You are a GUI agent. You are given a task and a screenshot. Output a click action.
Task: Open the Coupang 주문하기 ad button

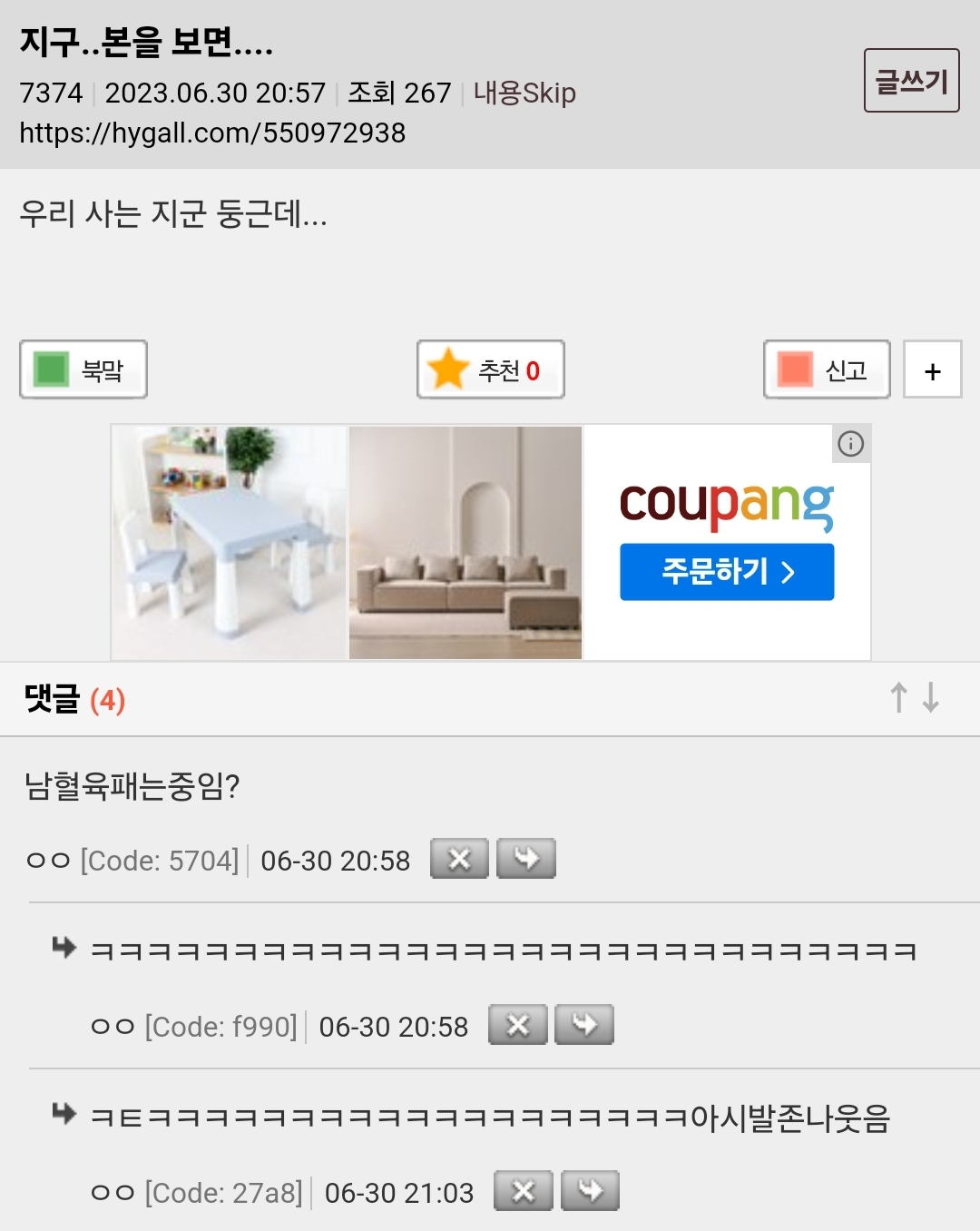click(x=727, y=572)
